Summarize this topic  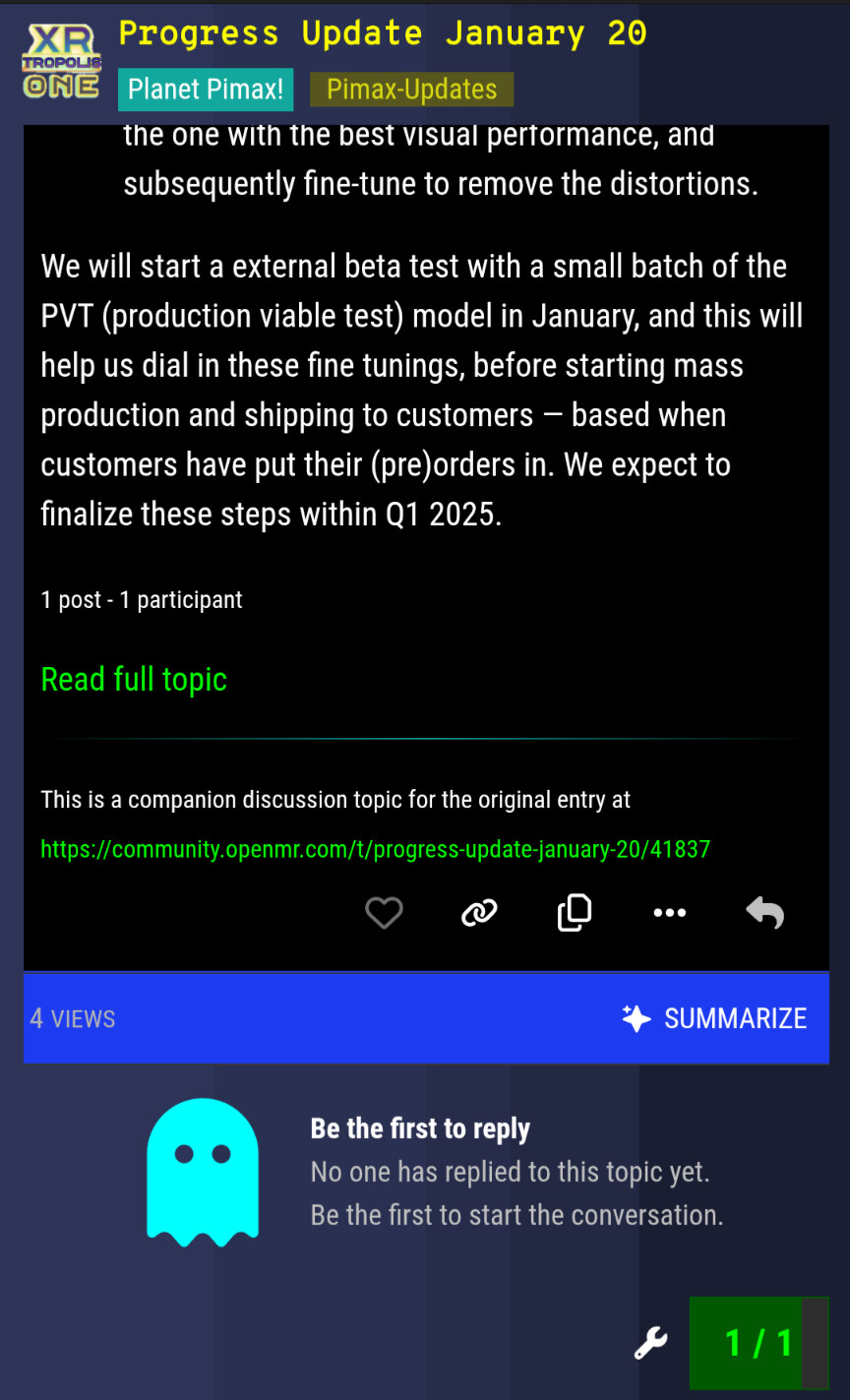(x=715, y=1018)
